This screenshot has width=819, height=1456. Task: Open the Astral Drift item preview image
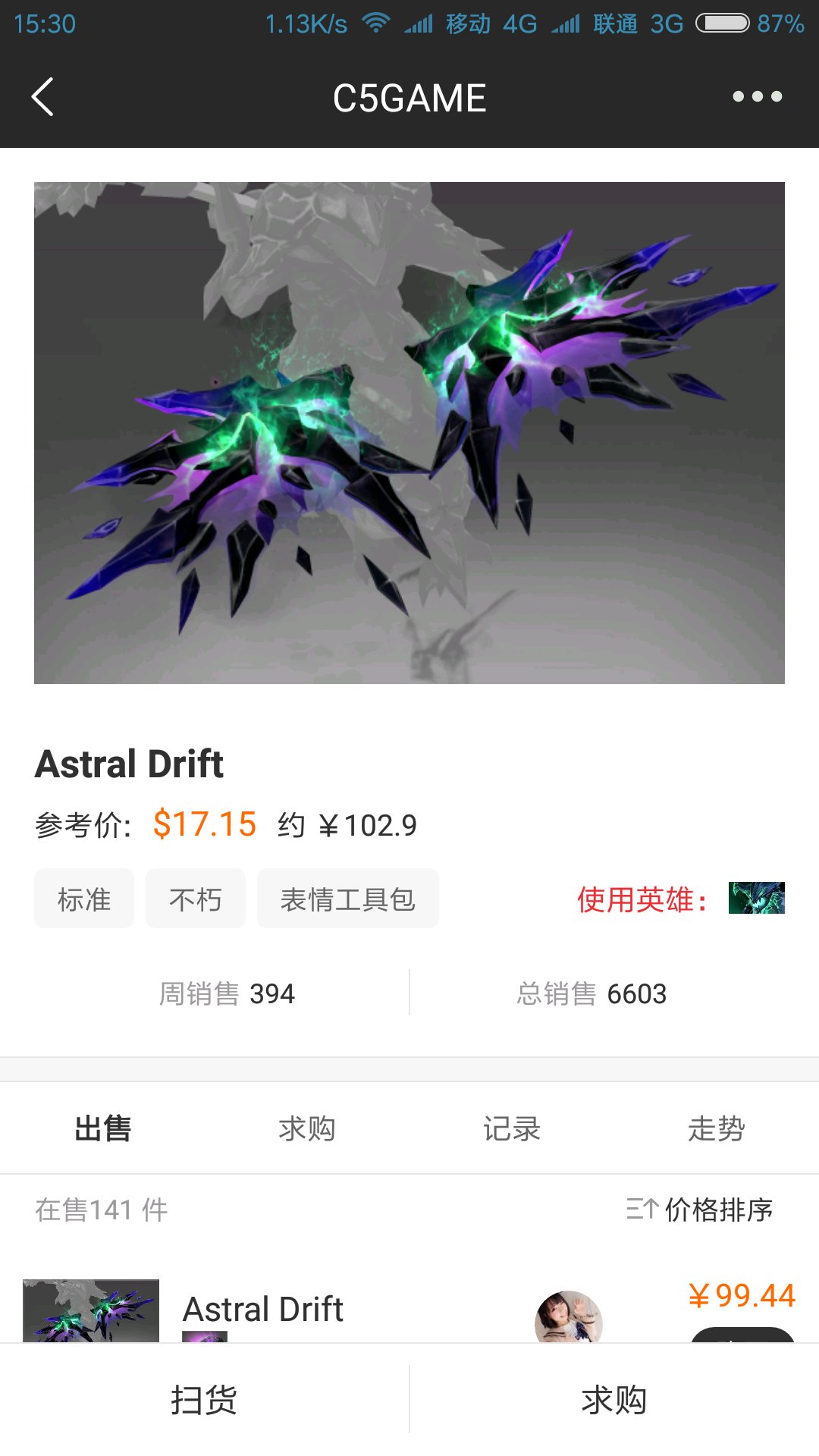tap(409, 433)
